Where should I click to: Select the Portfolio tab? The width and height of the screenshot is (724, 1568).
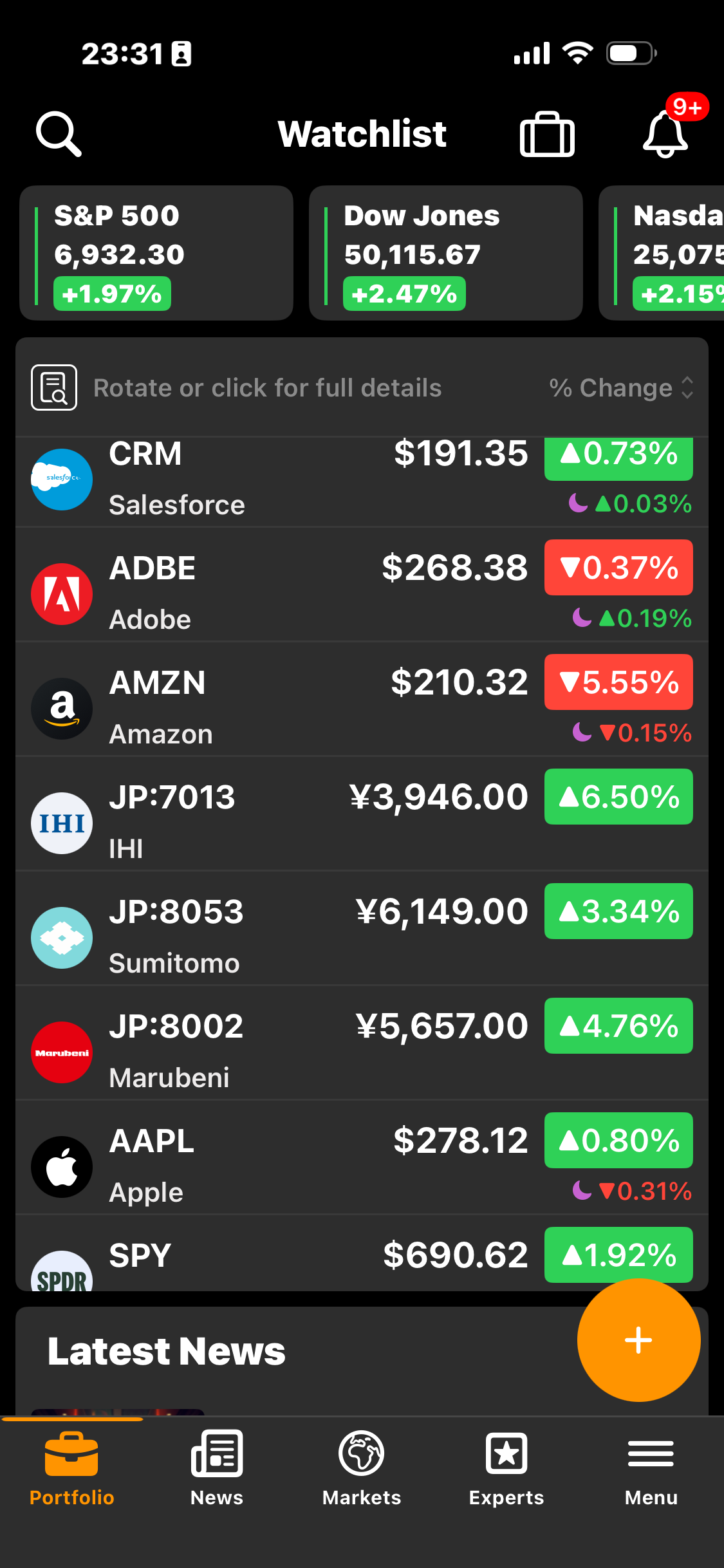[72, 1469]
